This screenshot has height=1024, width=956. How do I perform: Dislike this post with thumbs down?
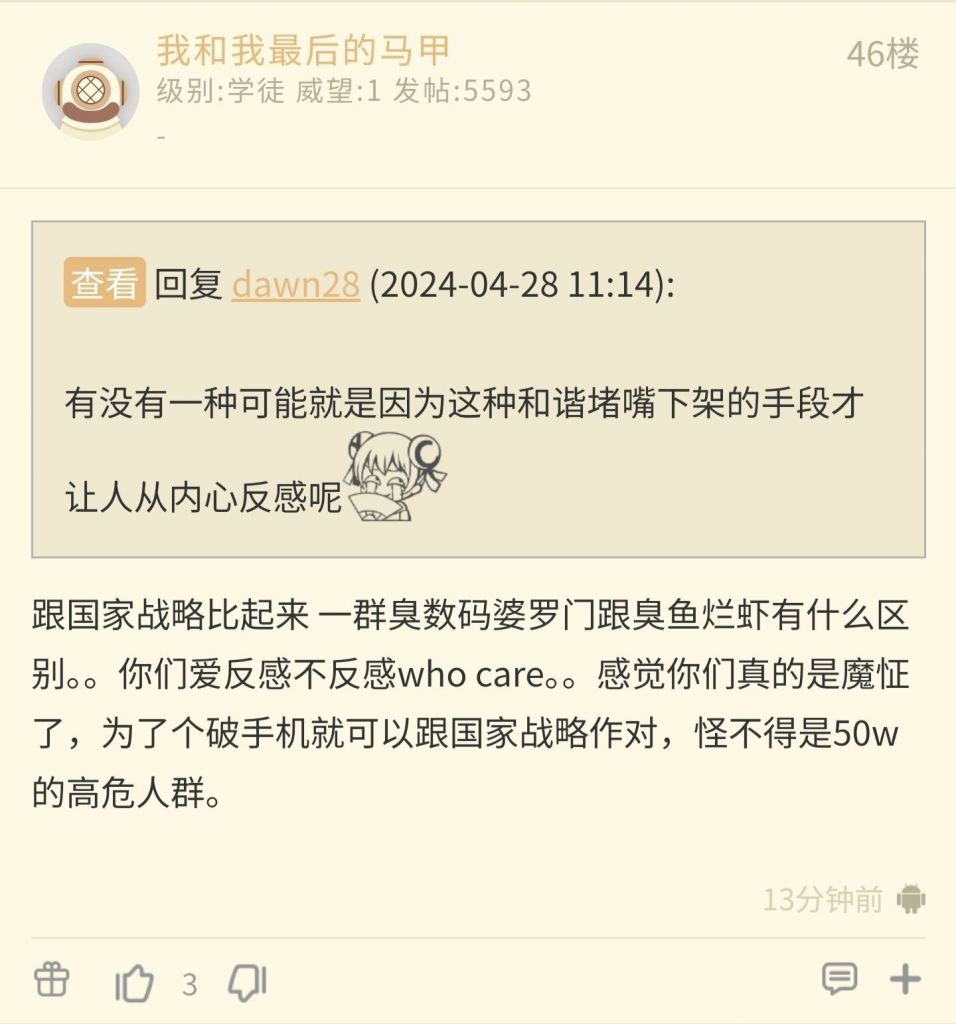(247, 983)
